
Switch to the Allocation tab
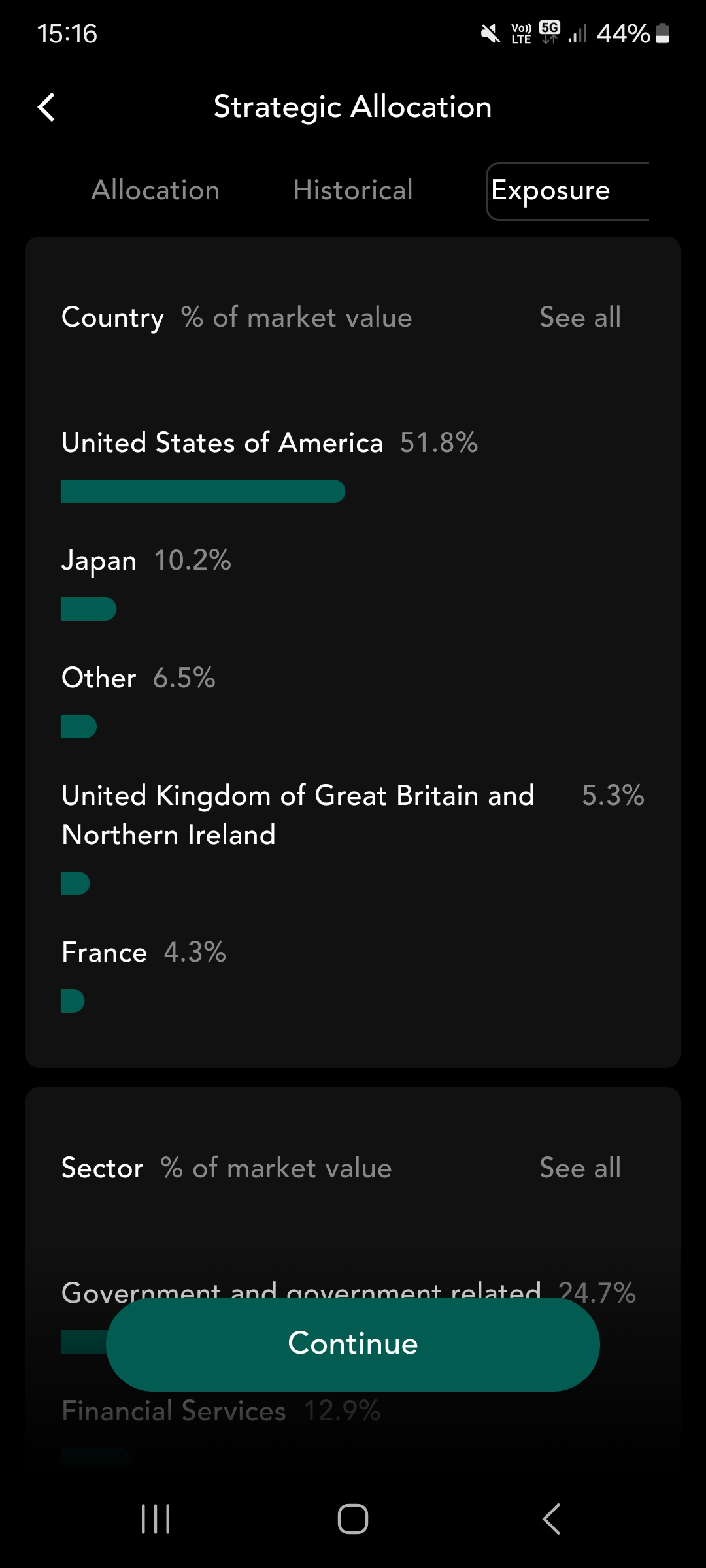pyautogui.click(x=156, y=190)
